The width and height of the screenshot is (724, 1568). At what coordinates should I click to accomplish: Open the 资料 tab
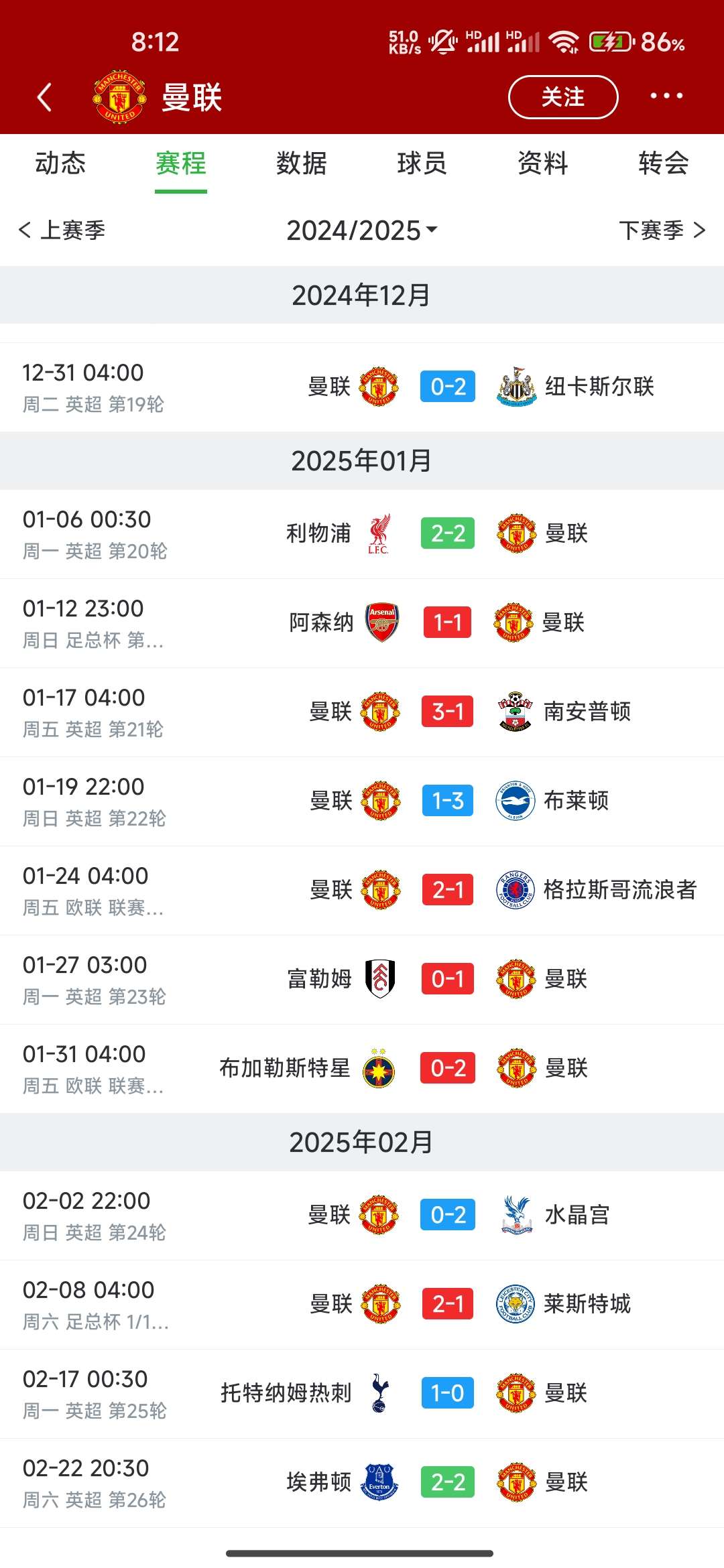543,164
